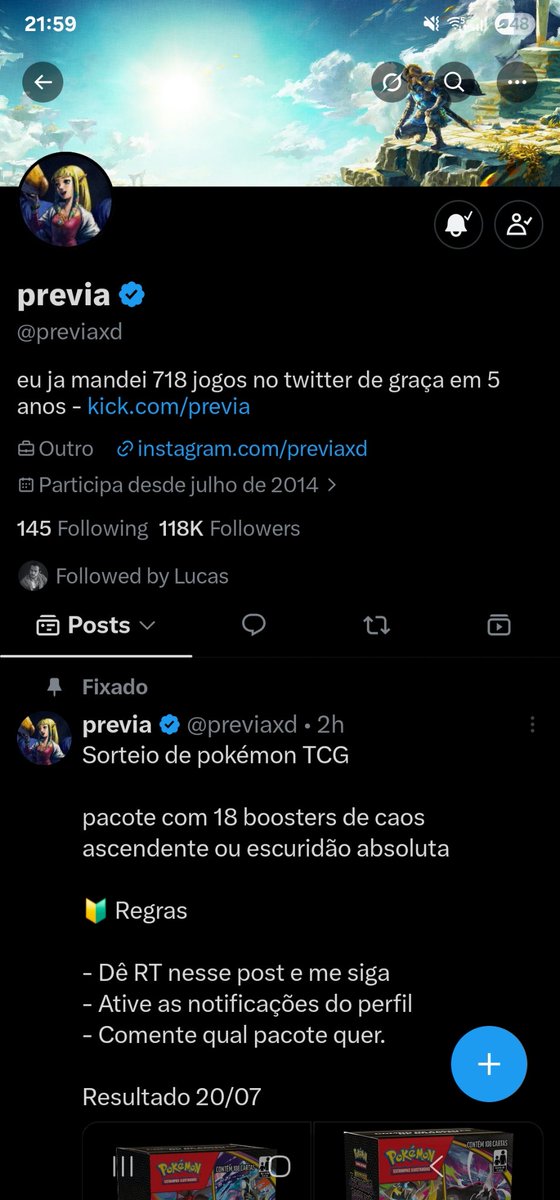Tap the notifications bell for previa
This screenshot has width=560, height=1200.
tap(458, 225)
